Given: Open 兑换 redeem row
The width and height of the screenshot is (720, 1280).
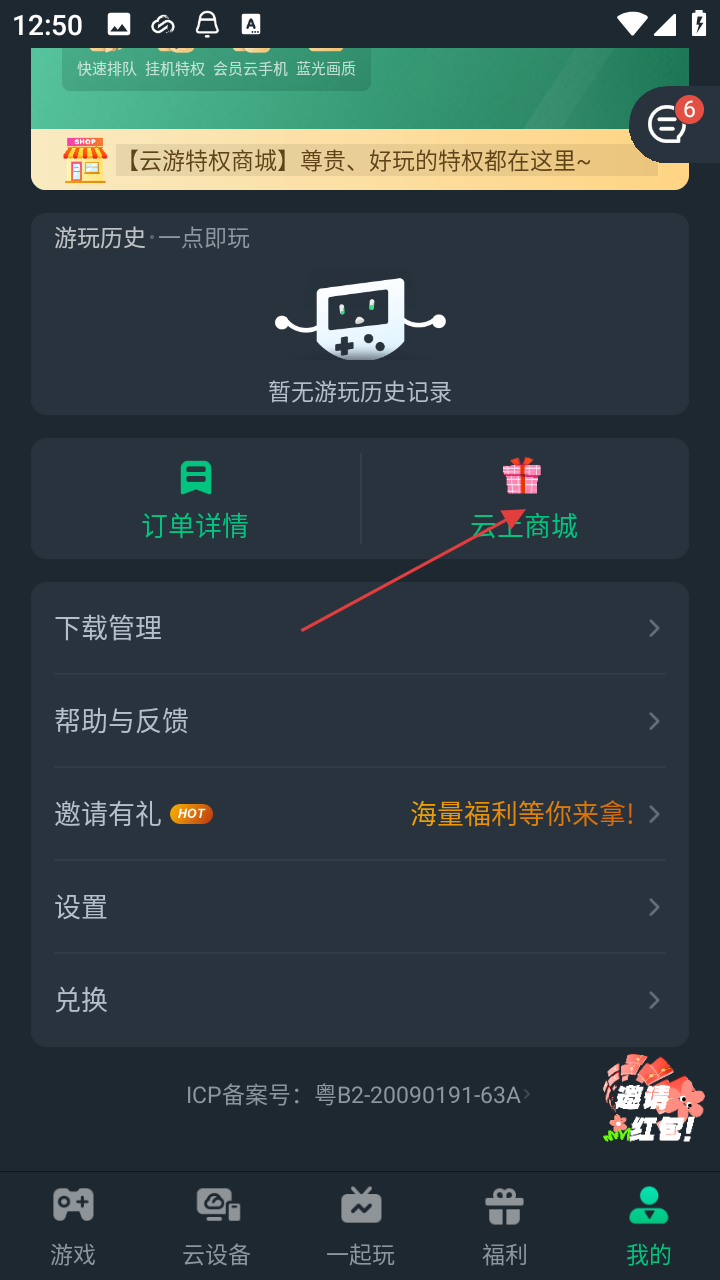Looking at the screenshot, I should click(360, 1000).
